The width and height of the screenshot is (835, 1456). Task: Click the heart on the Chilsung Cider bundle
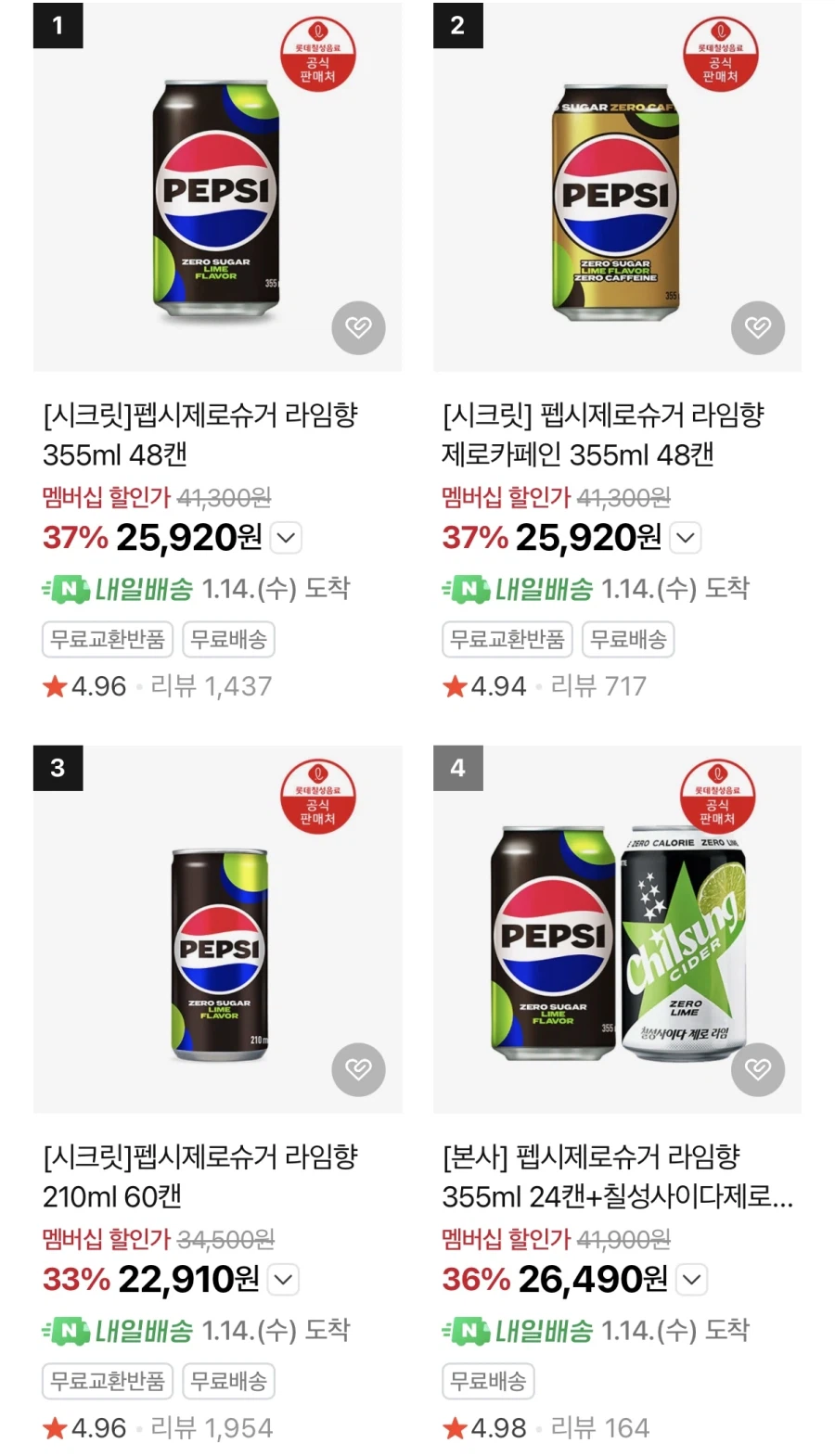pos(758,1070)
